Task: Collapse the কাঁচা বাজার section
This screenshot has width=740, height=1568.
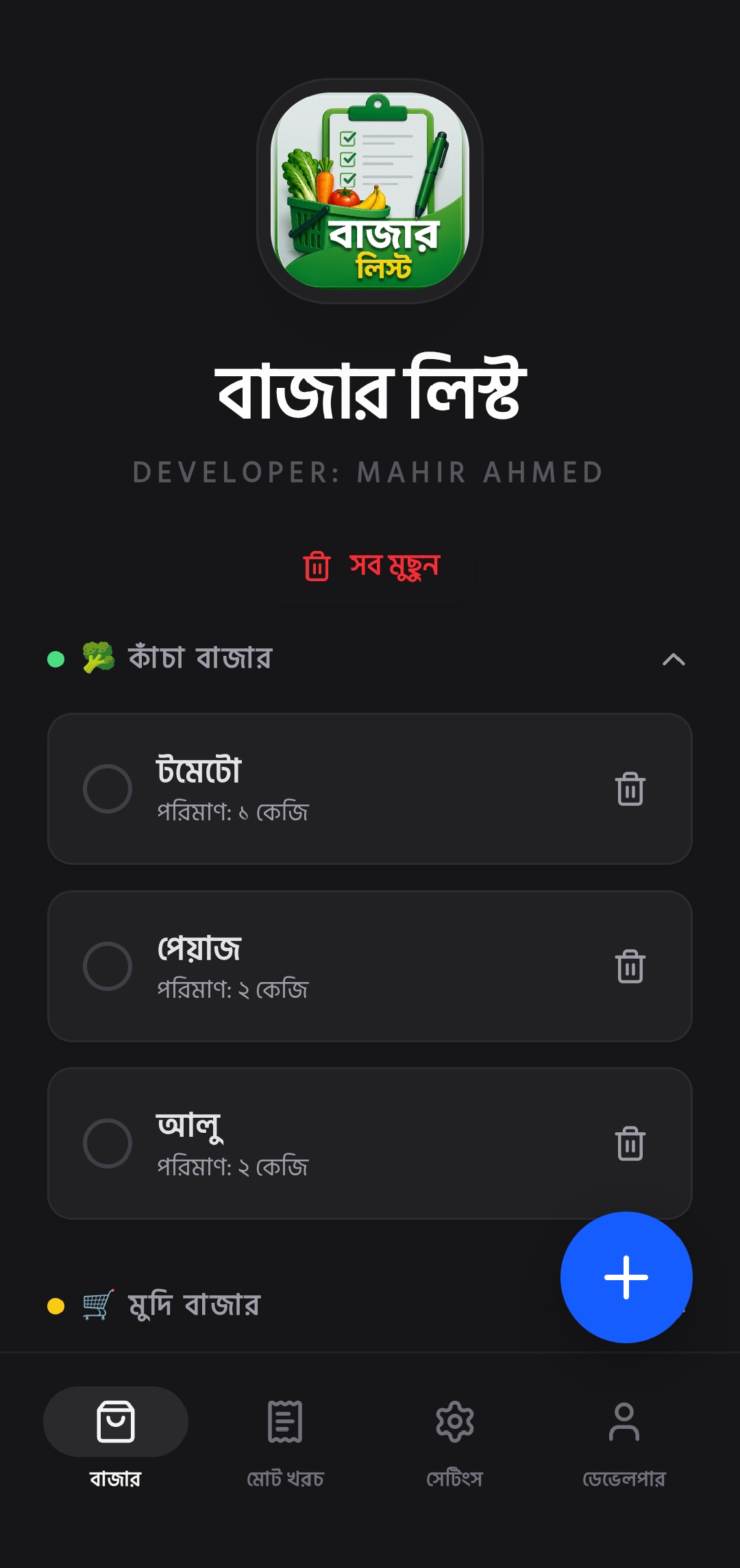Action: 674,659
